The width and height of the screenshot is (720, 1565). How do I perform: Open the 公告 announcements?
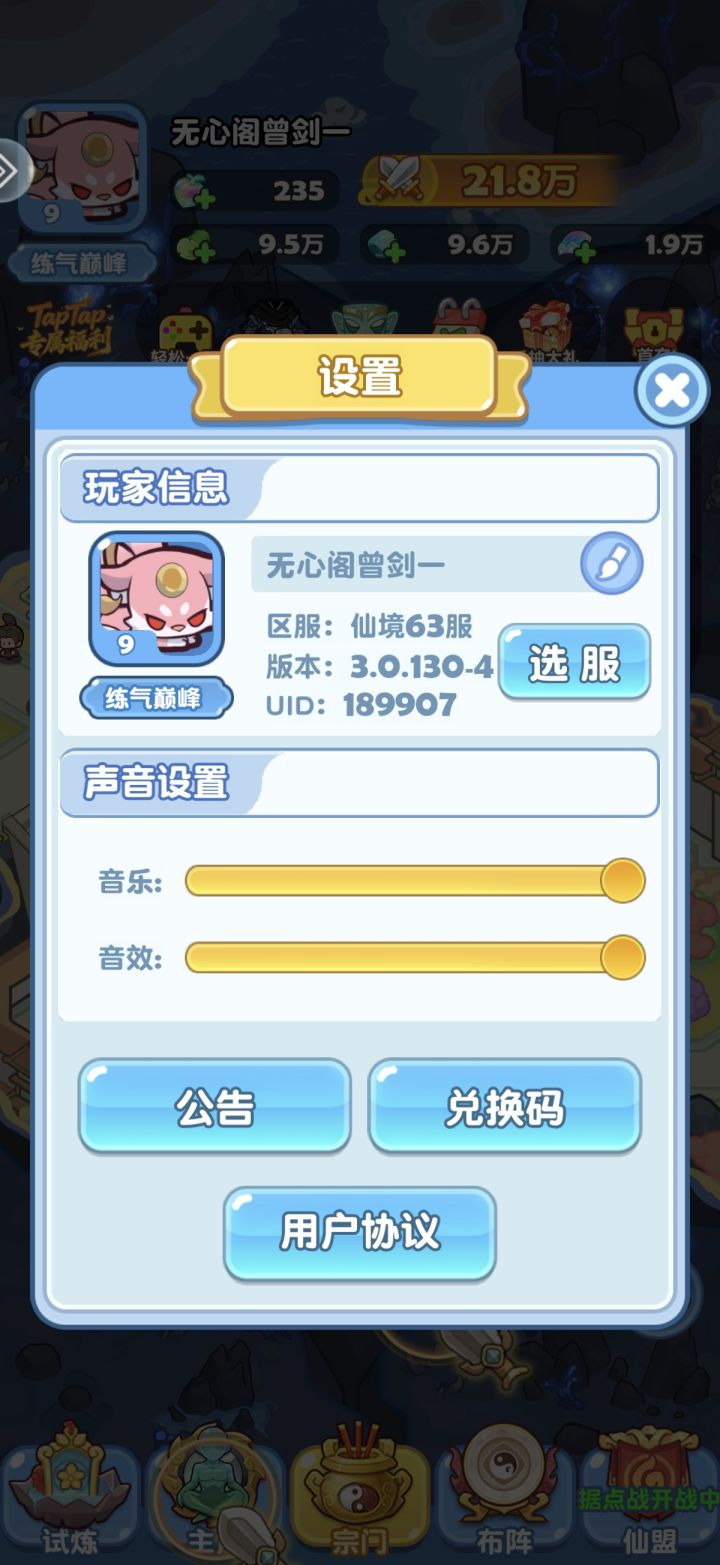pyautogui.click(x=214, y=1106)
